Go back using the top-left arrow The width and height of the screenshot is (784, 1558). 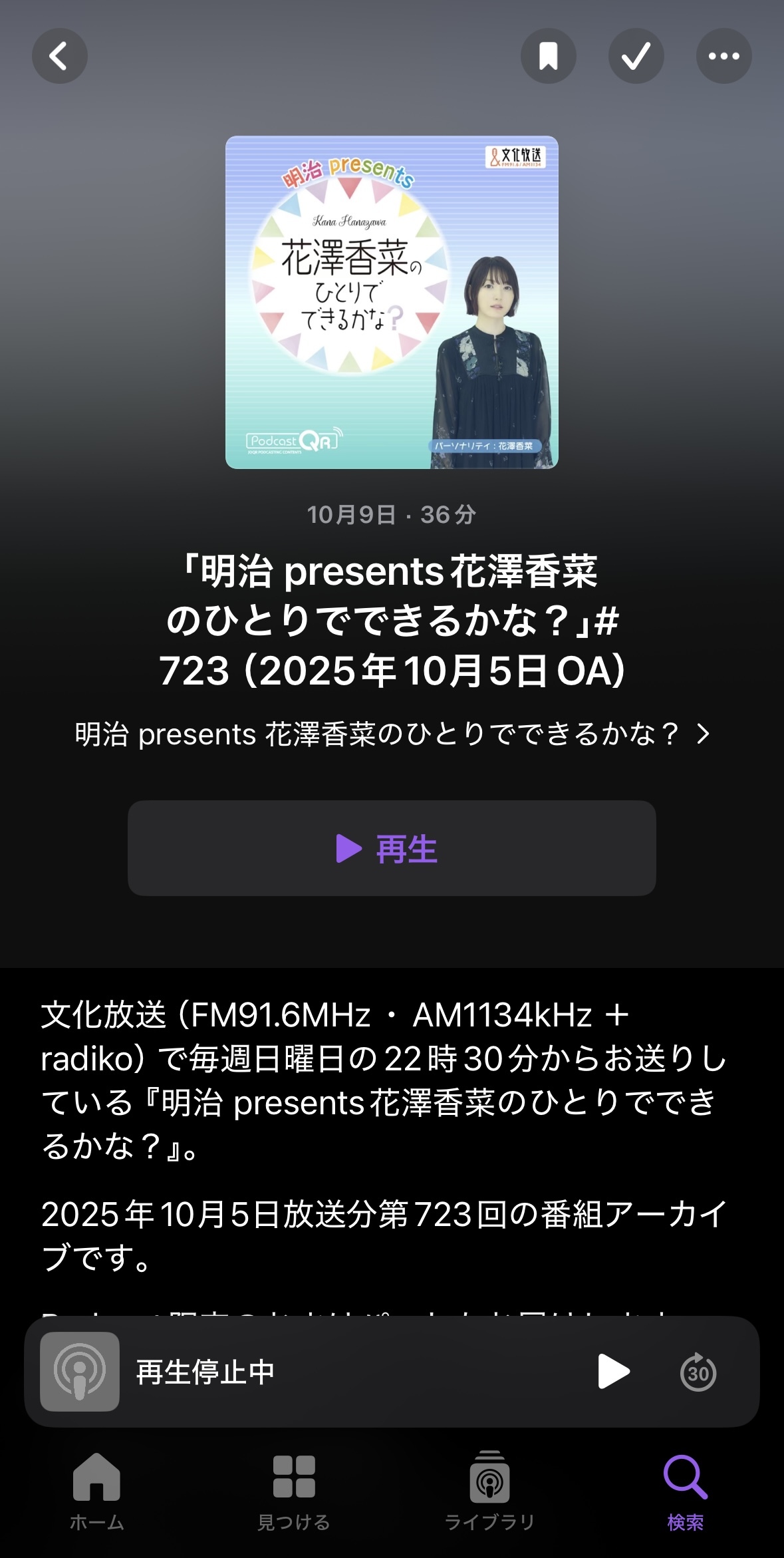click(60, 56)
